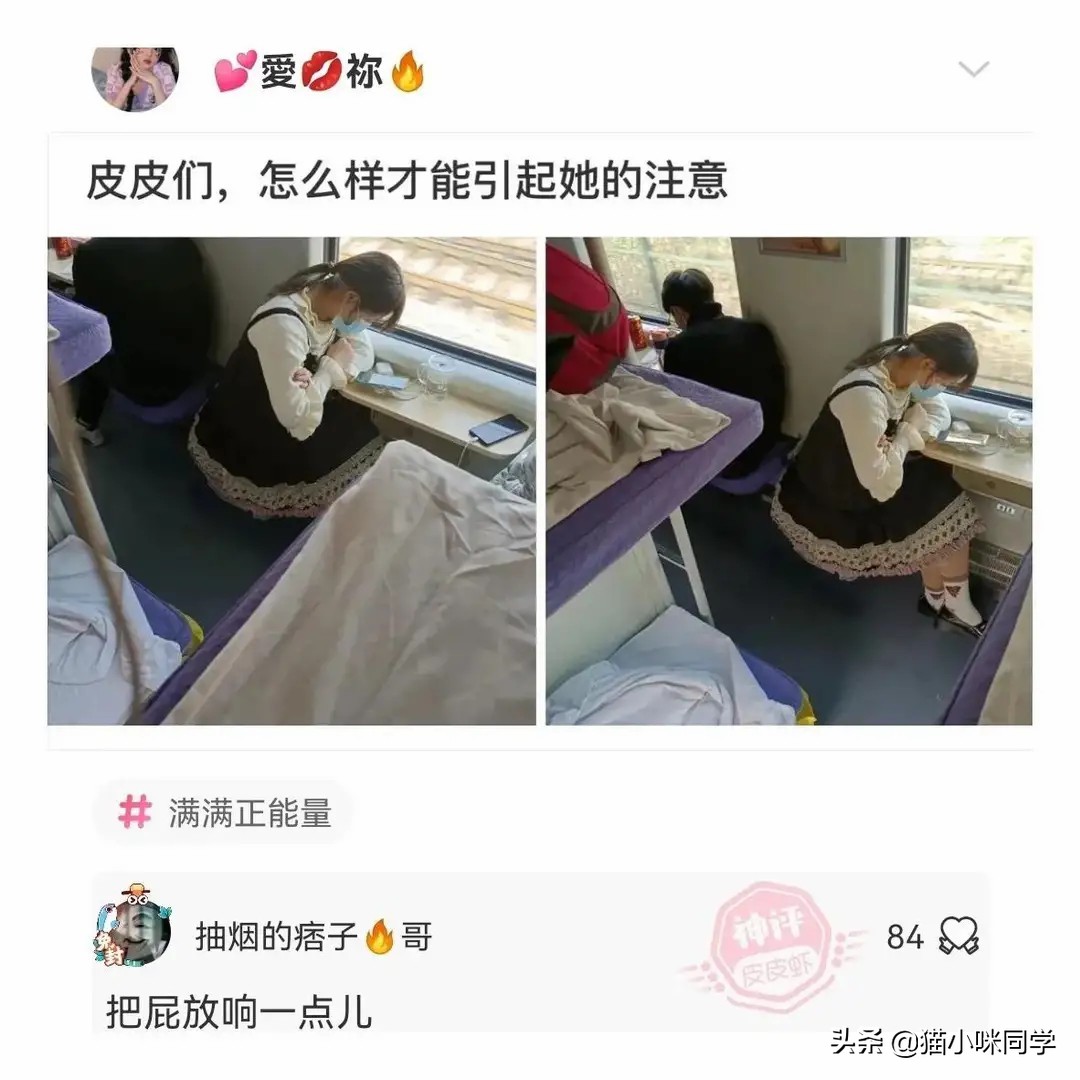The height and width of the screenshot is (1080, 1080).
Task: Expand the post options chevron
Action: [973, 69]
